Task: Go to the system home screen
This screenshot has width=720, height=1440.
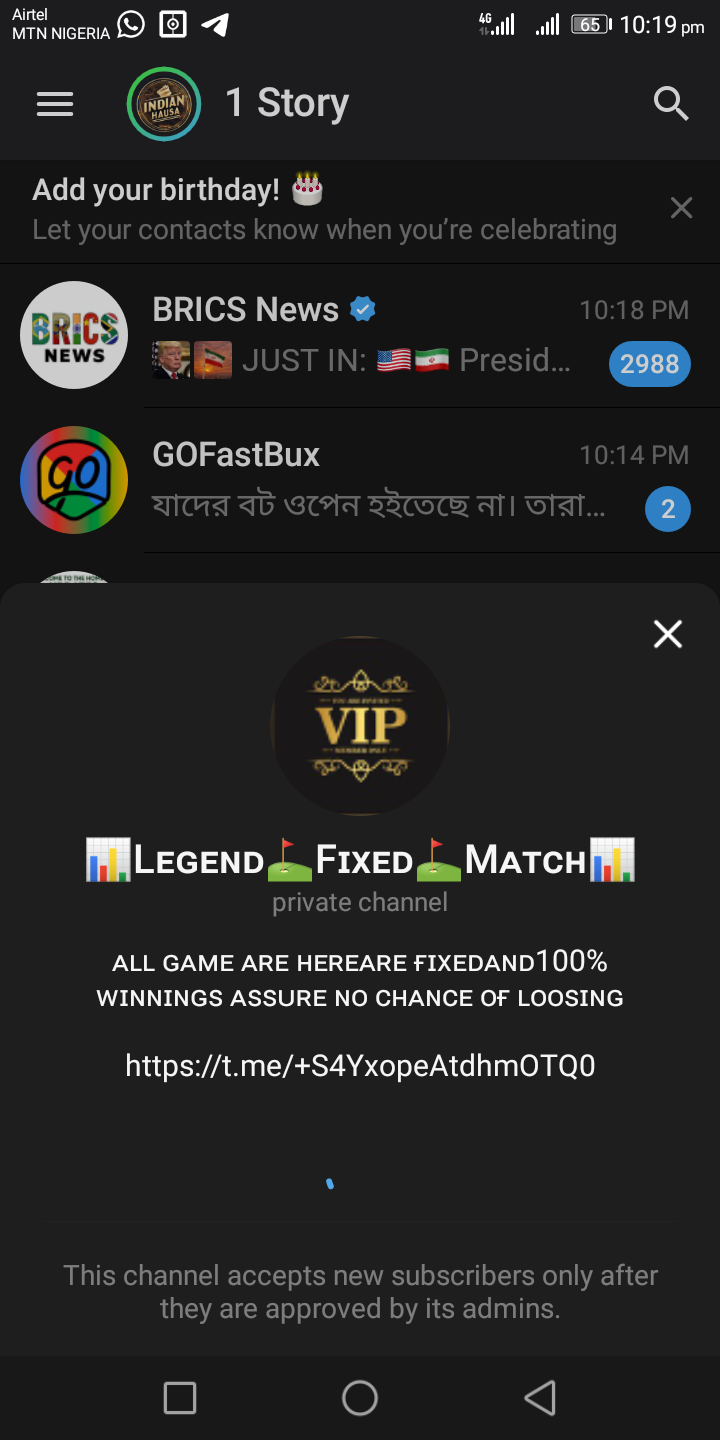Action: [x=360, y=1398]
